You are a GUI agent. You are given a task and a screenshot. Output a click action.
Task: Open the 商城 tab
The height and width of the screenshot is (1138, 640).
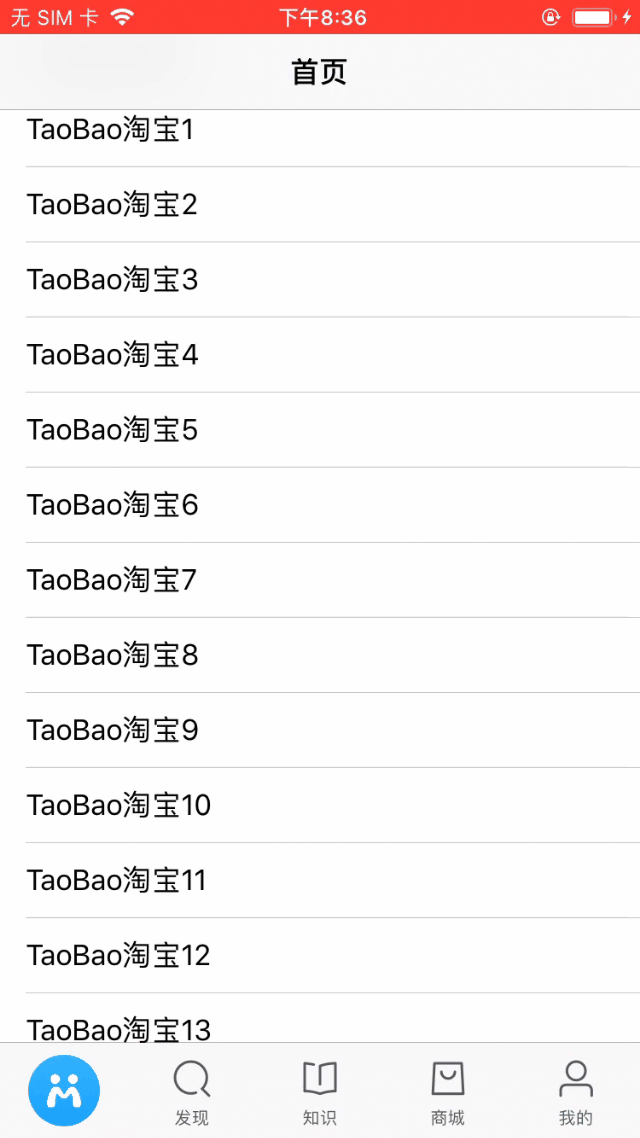tap(448, 1092)
